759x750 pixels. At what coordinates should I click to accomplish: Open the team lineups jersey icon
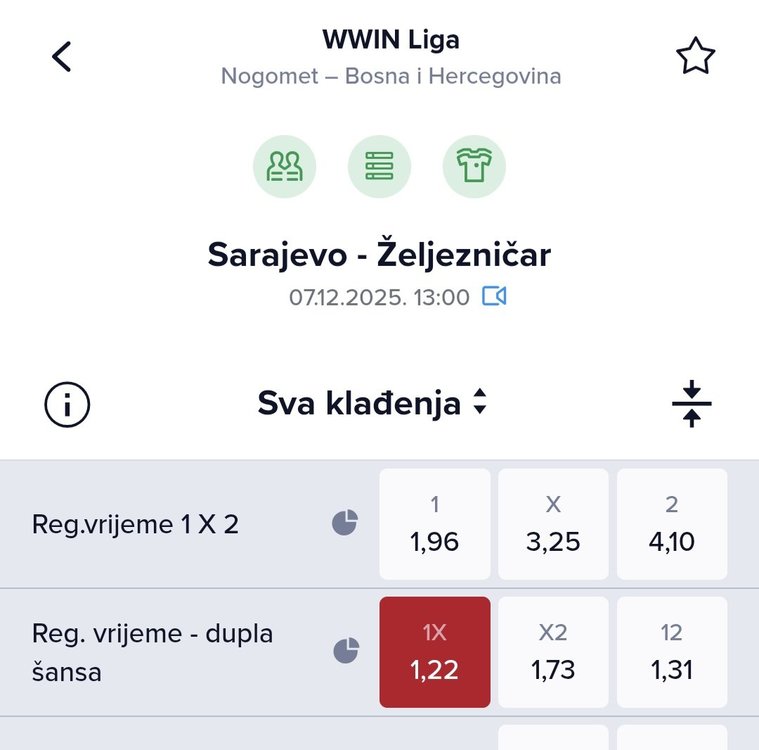point(474,166)
